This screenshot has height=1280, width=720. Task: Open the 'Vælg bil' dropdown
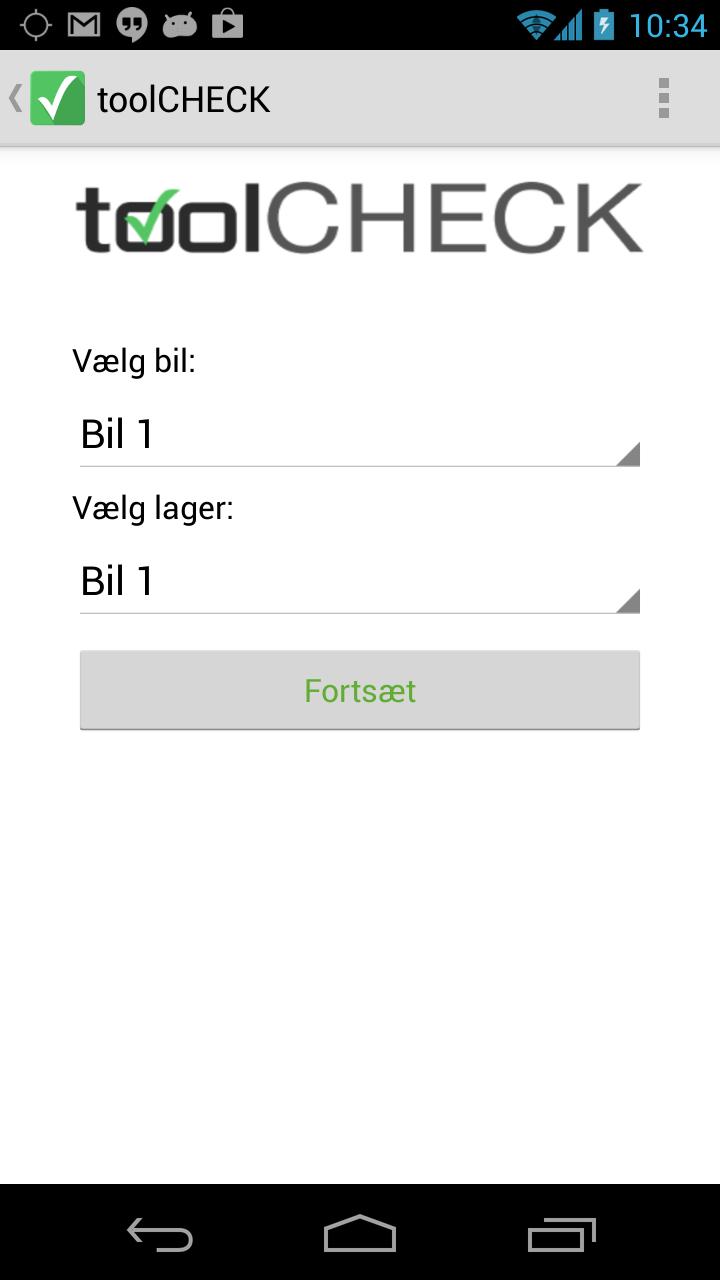[359, 435]
